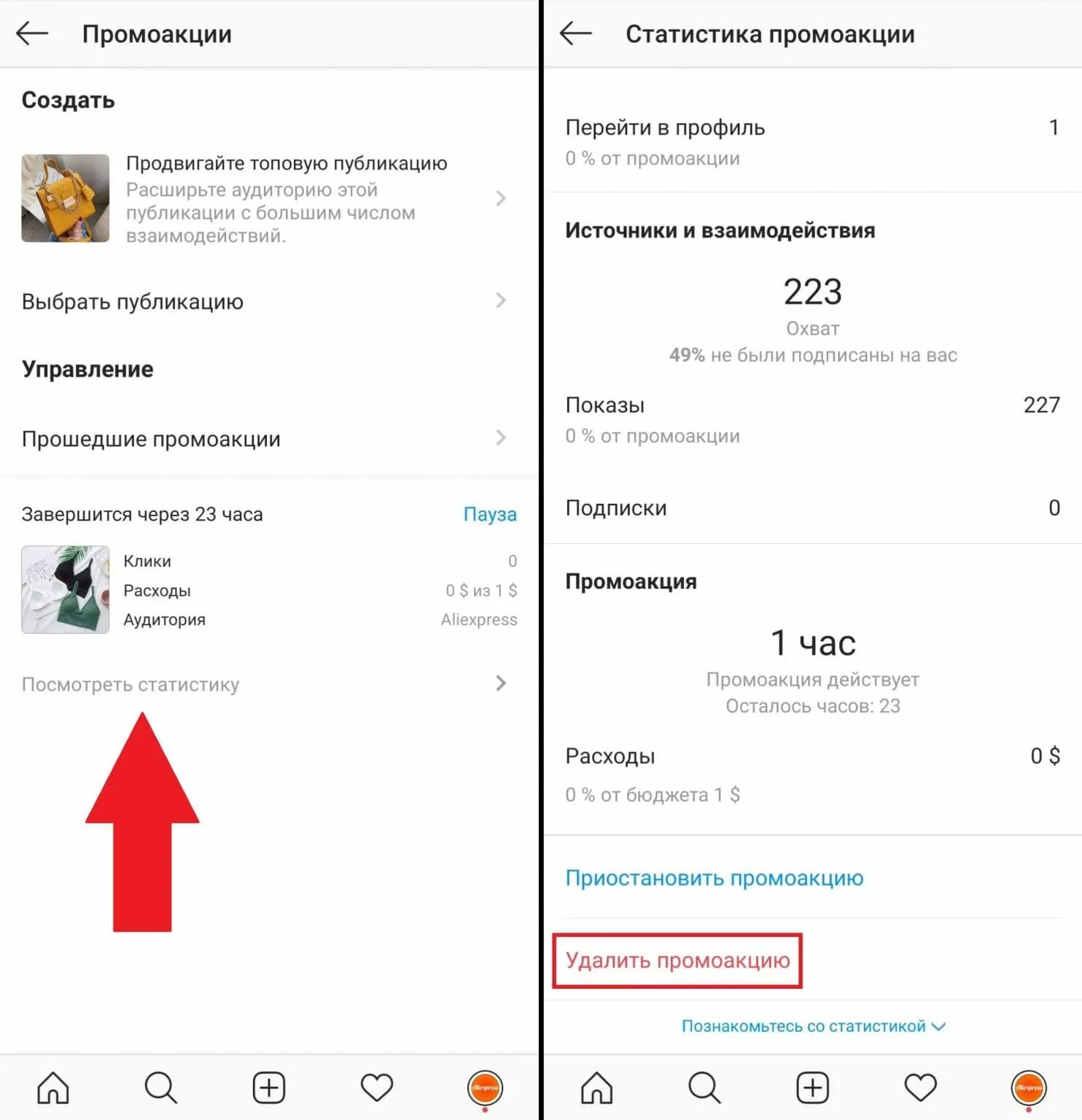
Task: Open profile avatar on Промоакции screen
Action: pyautogui.click(x=485, y=1088)
